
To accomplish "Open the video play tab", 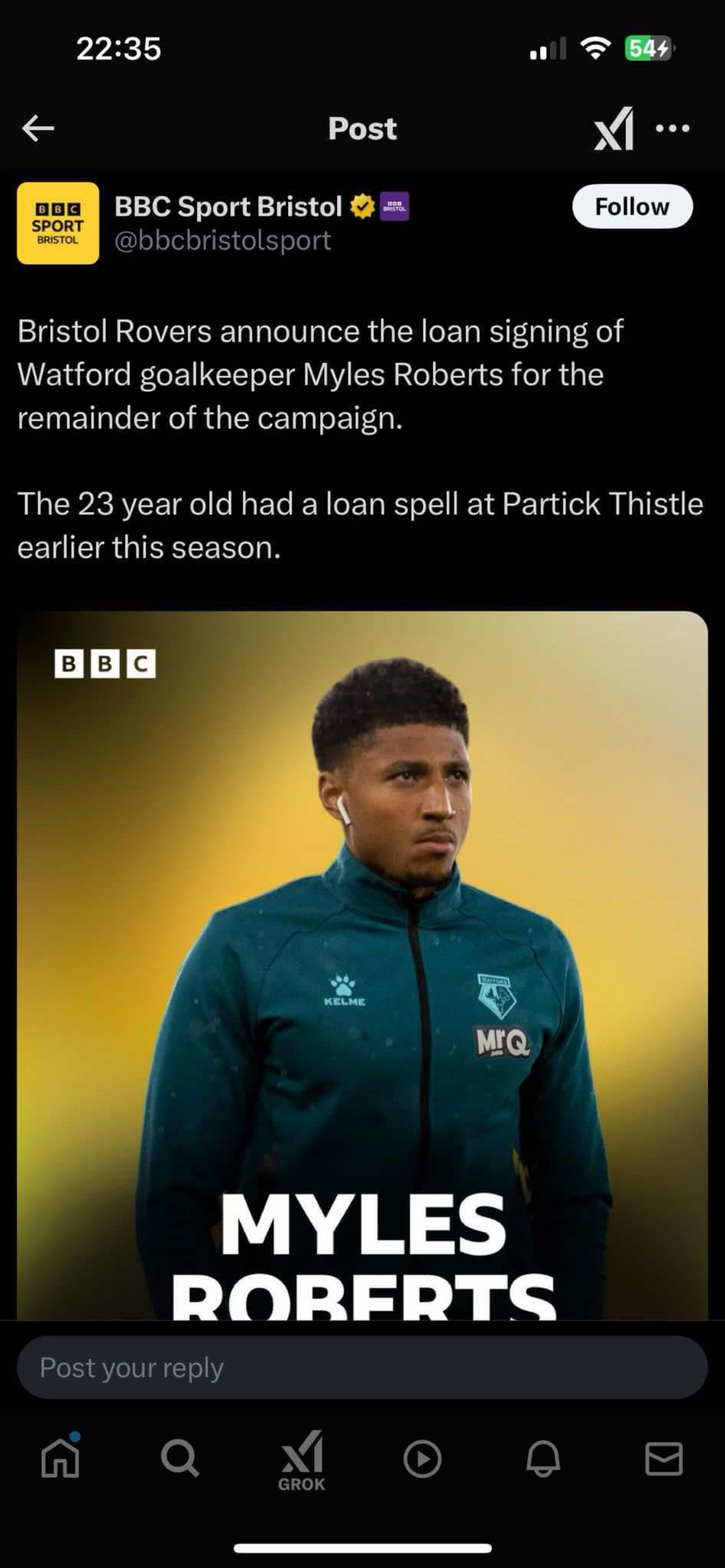I will tap(423, 1459).
